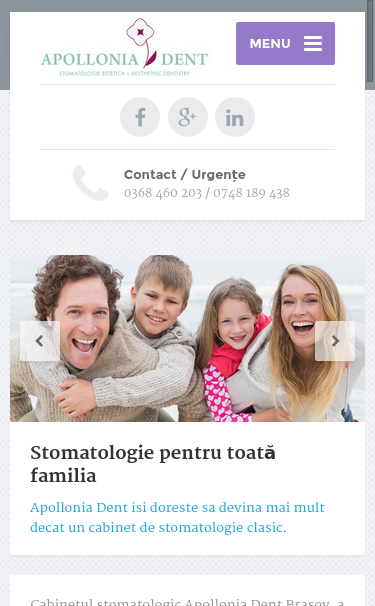This screenshot has height=606, width=375.
Task: Open the Facebook social icon
Action: coord(140,117)
